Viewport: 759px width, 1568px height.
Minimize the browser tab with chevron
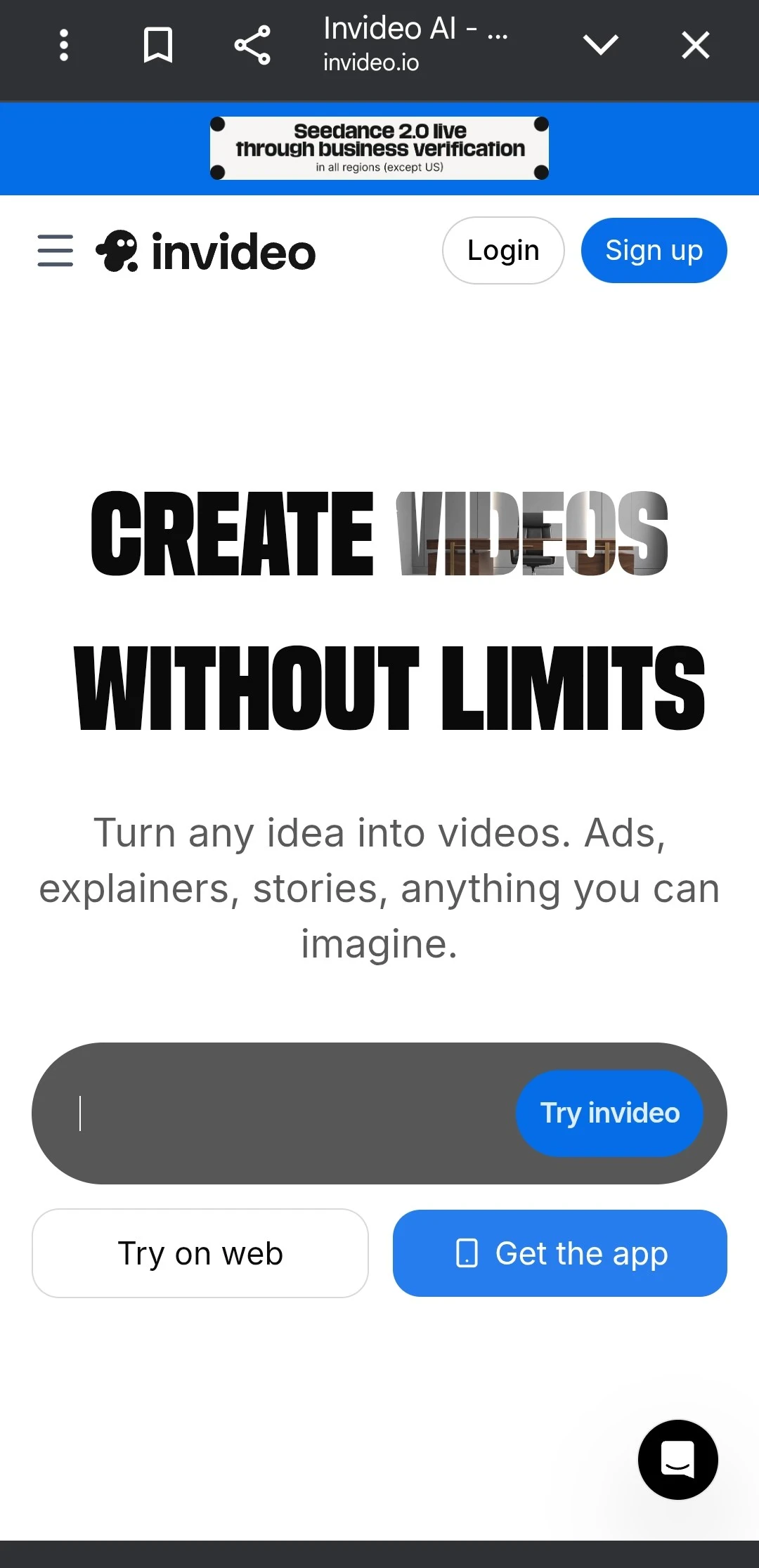click(601, 46)
